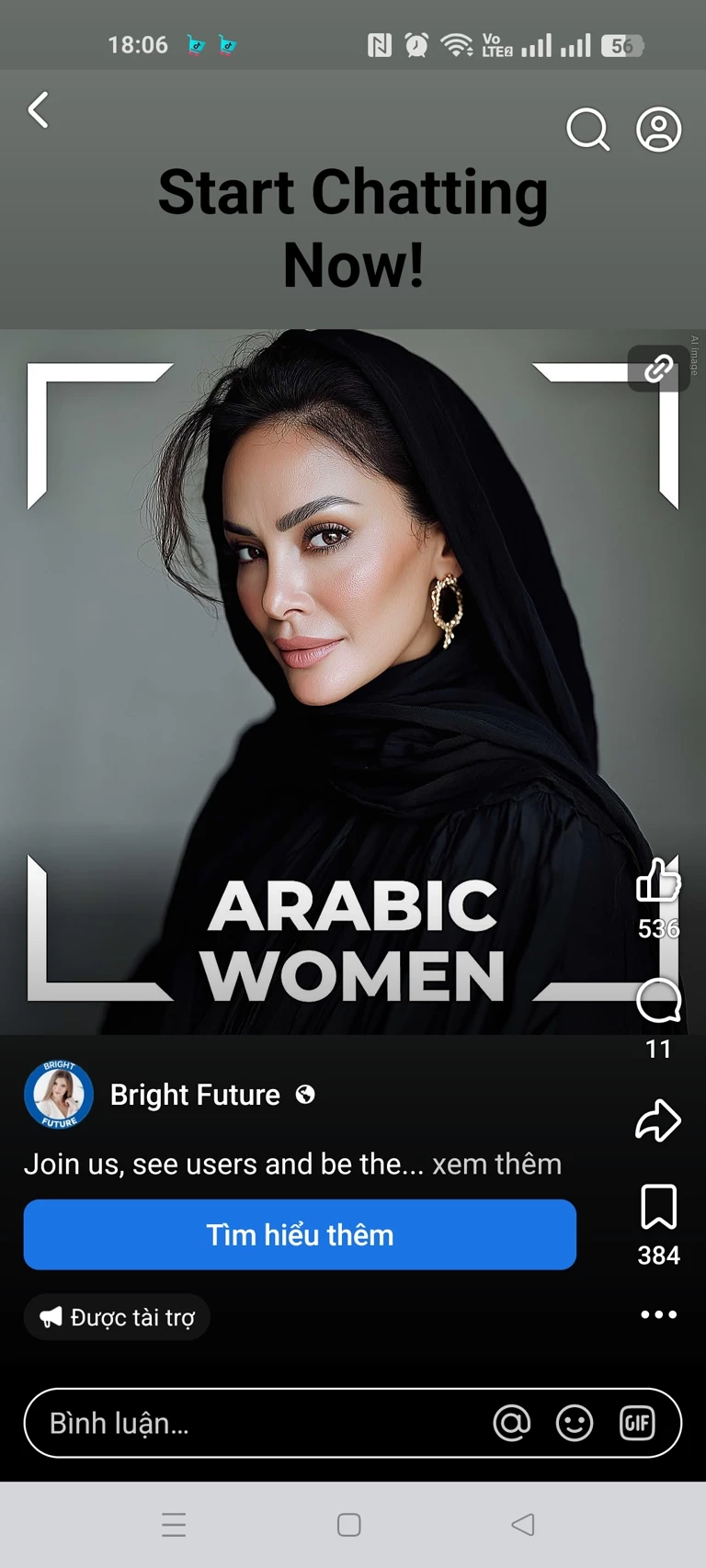Share this post with the arrow icon
Image resolution: width=706 pixels, height=1568 pixels.
pyautogui.click(x=658, y=1120)
